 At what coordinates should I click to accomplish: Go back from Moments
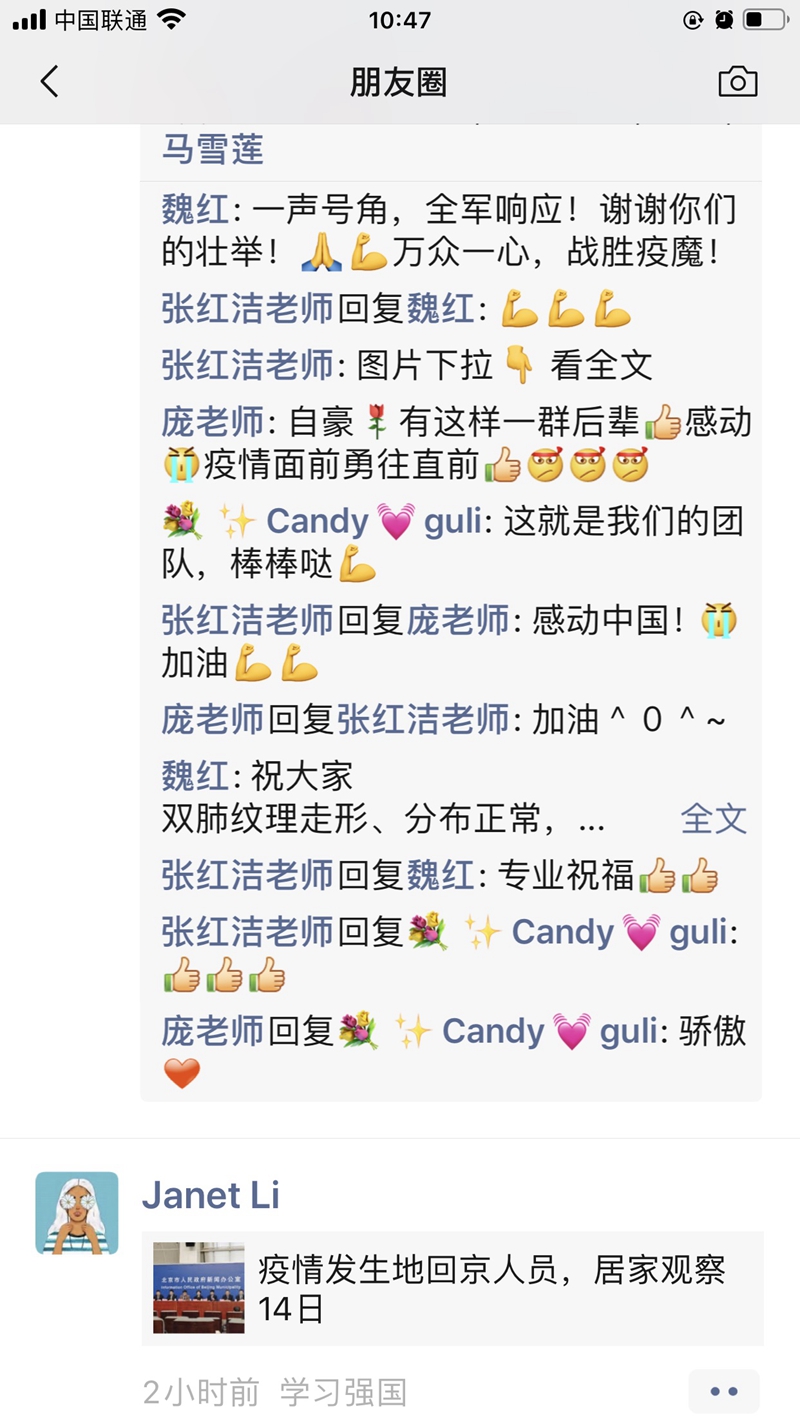coord(49,81)
